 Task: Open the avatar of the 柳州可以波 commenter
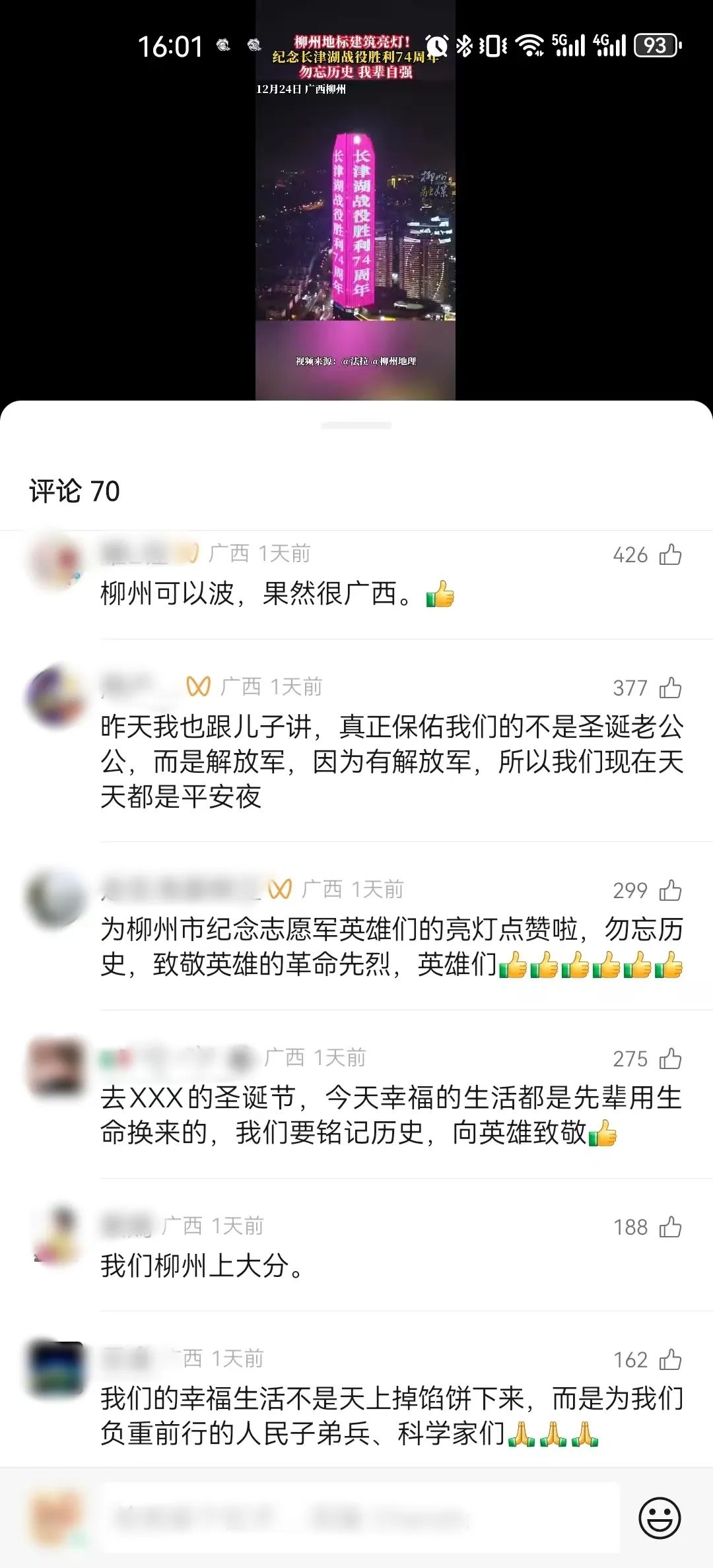(x=55, y=561)
